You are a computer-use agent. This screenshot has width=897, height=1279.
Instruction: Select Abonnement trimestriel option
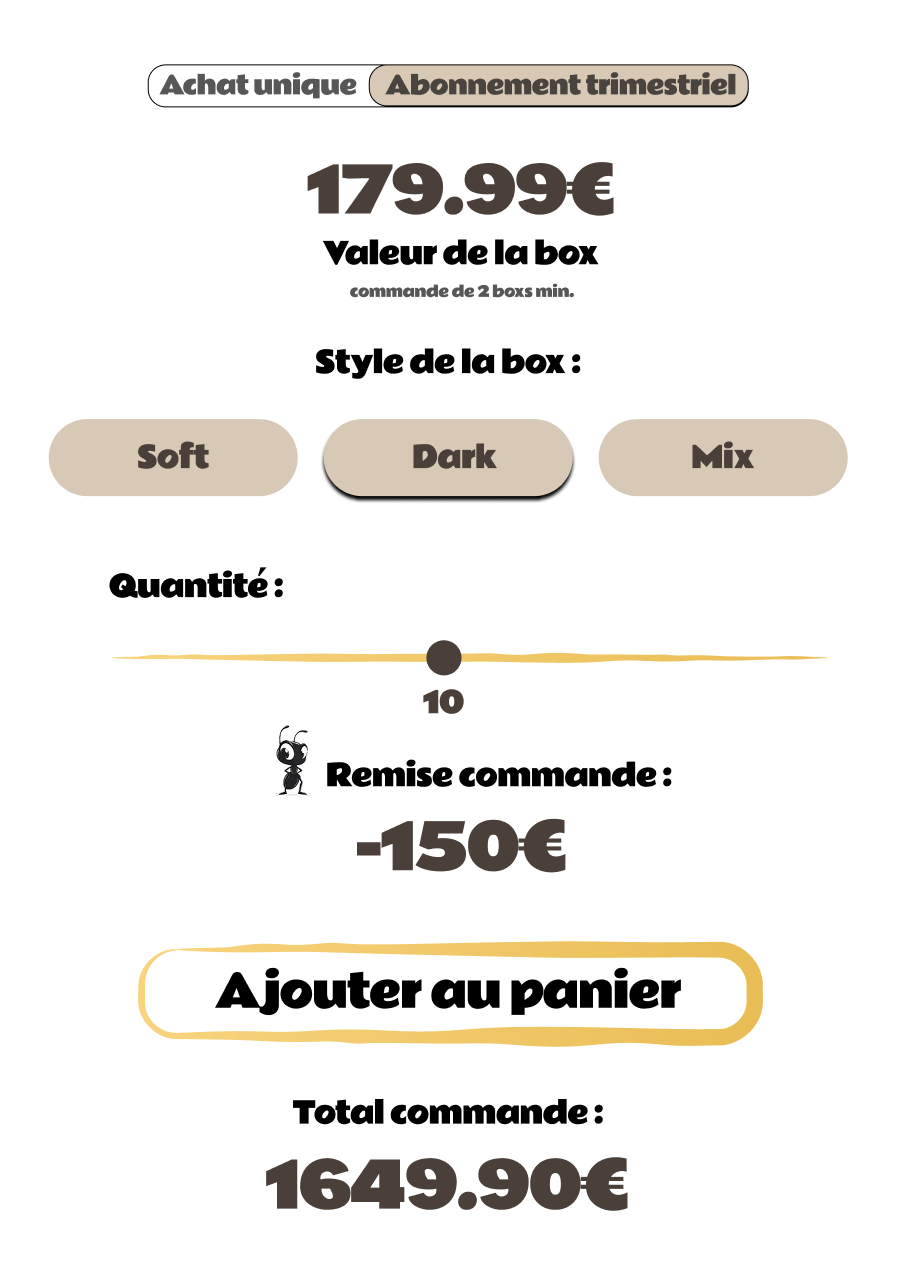pos(560,86)
